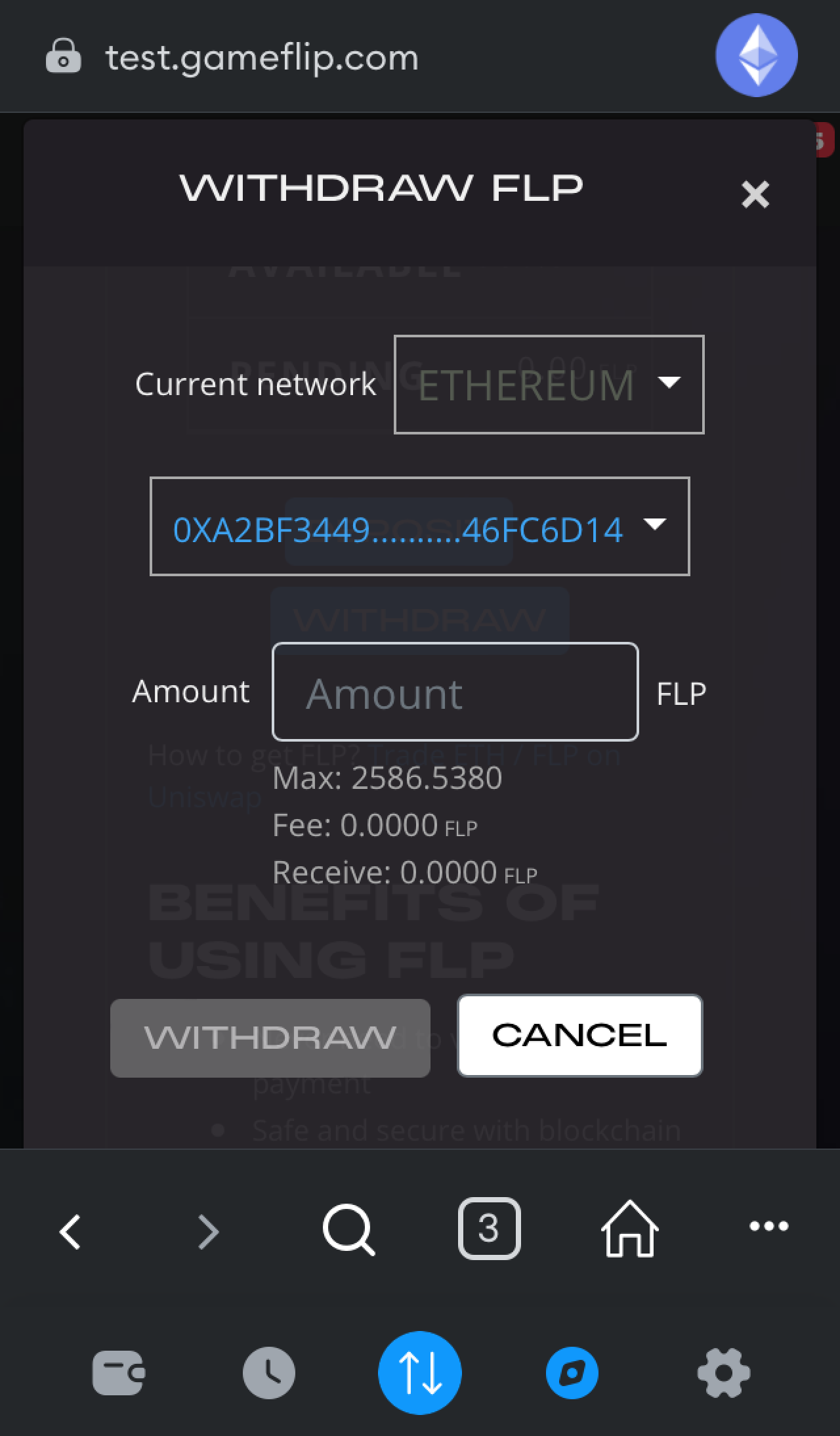This screenshot has height=1436, width=840.
Task: Cancel the withdrawal
Action: point(579,1036)
